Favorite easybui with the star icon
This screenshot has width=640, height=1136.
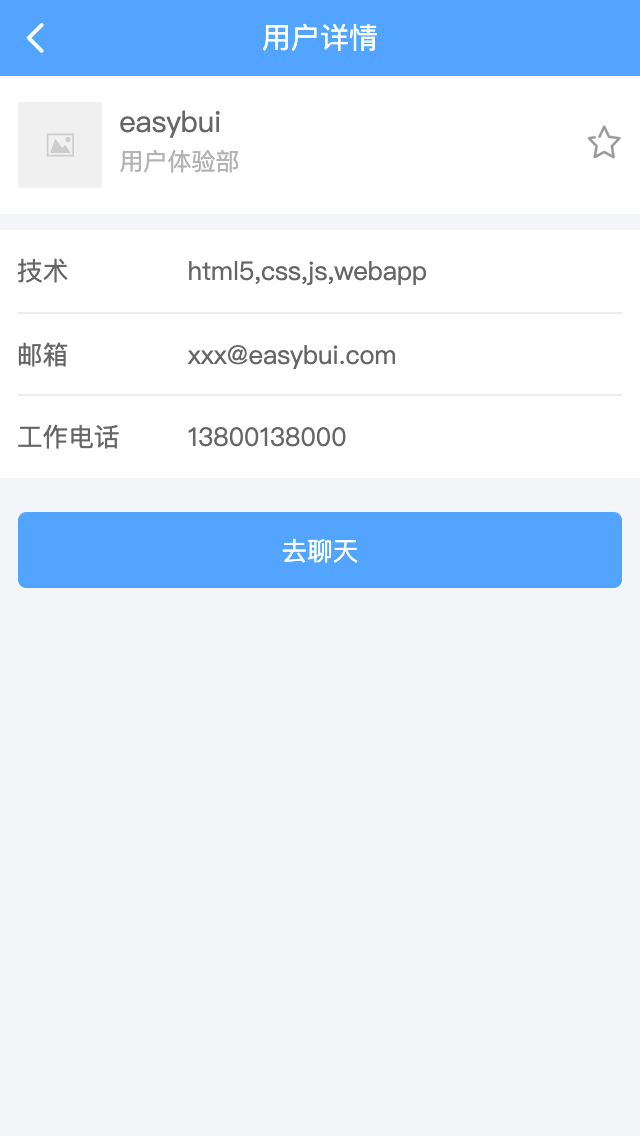[603, 143]
